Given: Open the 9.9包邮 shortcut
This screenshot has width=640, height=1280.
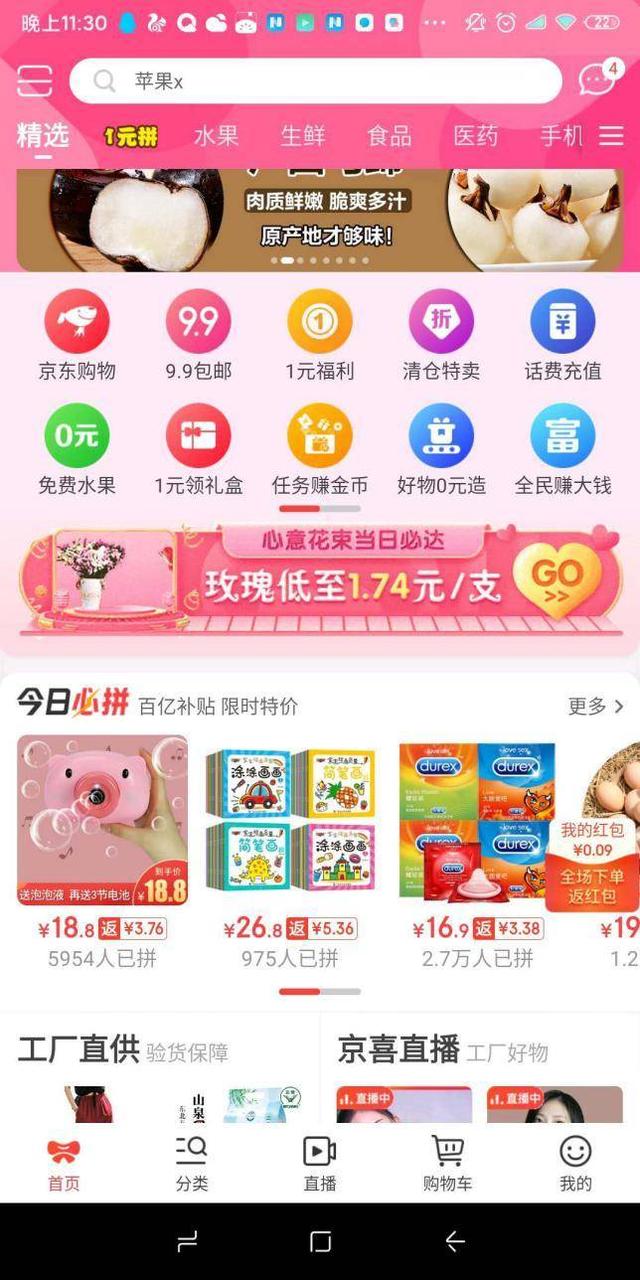Looking at the screenshot, I should click(x=198, y=335).
